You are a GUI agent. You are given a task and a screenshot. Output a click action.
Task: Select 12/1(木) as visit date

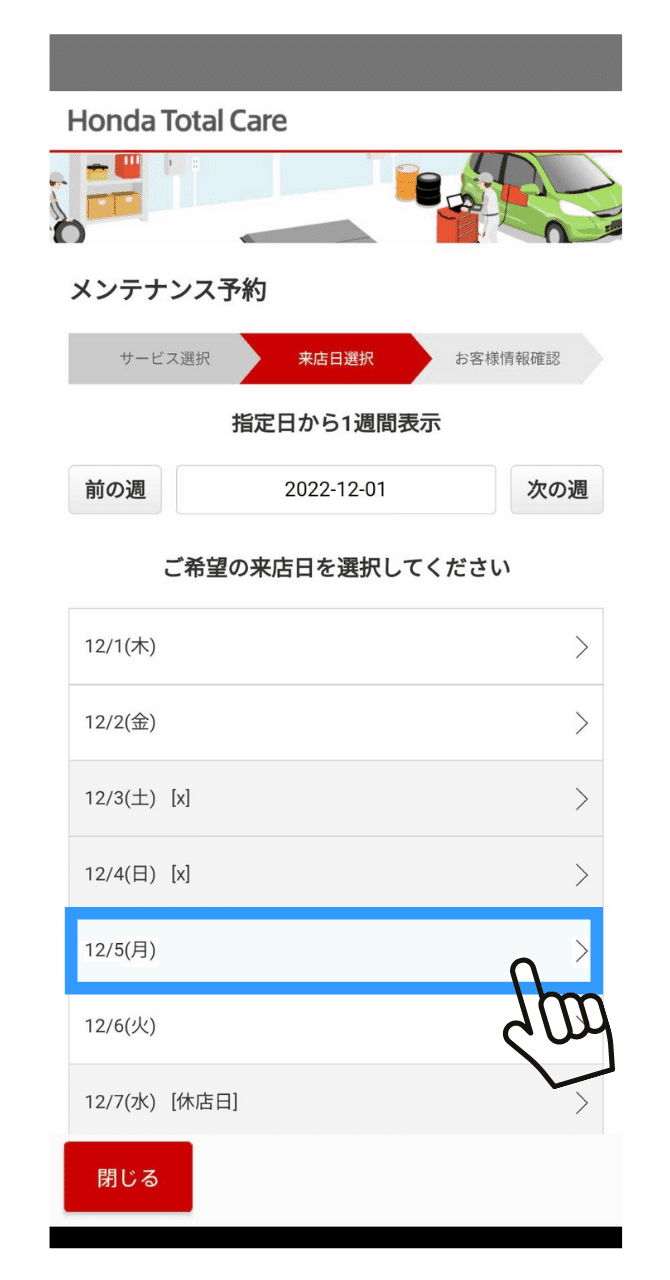pos(335,647)
